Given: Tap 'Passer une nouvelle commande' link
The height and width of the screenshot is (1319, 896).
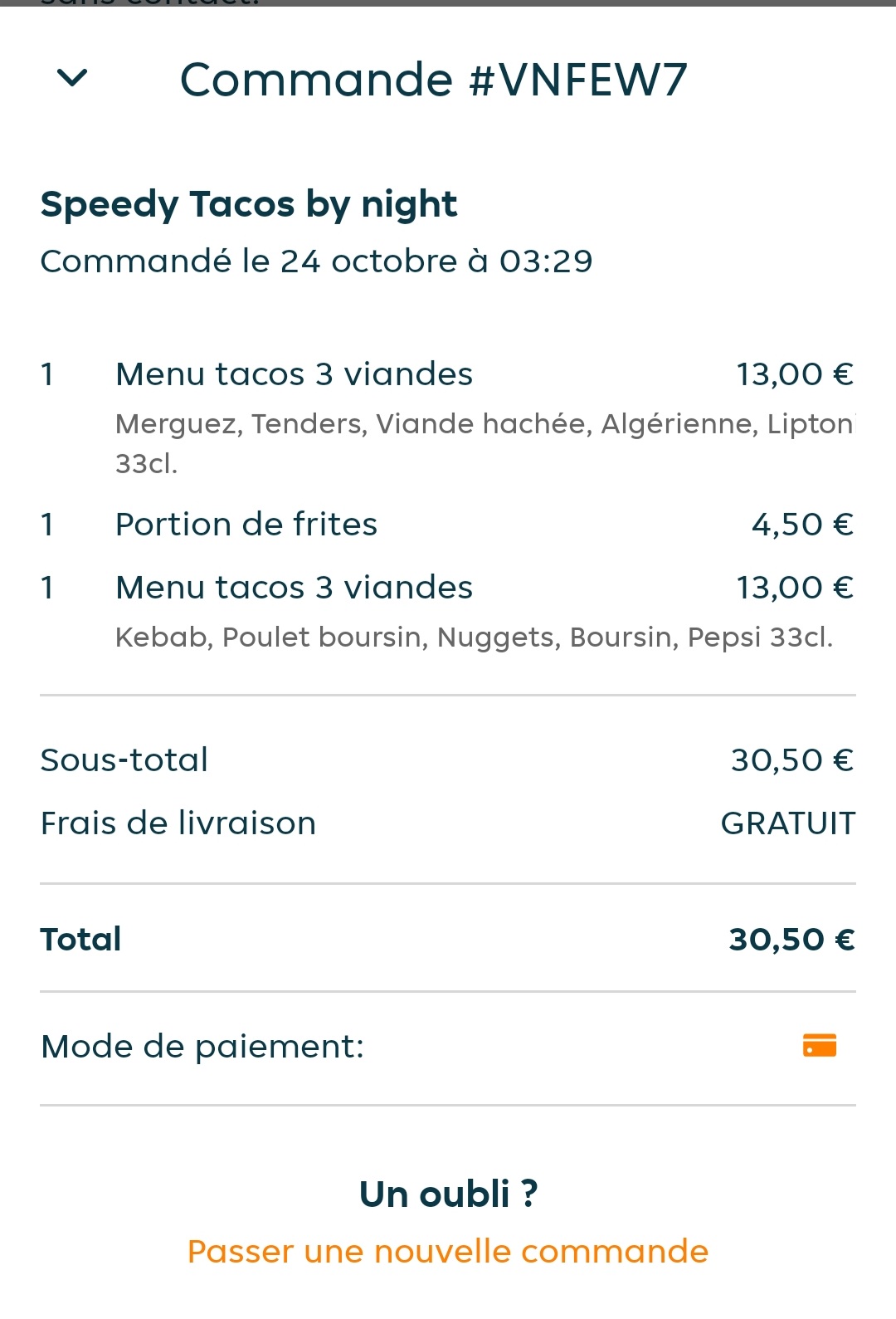Looking at the screenshot, I should (448, 1251).
